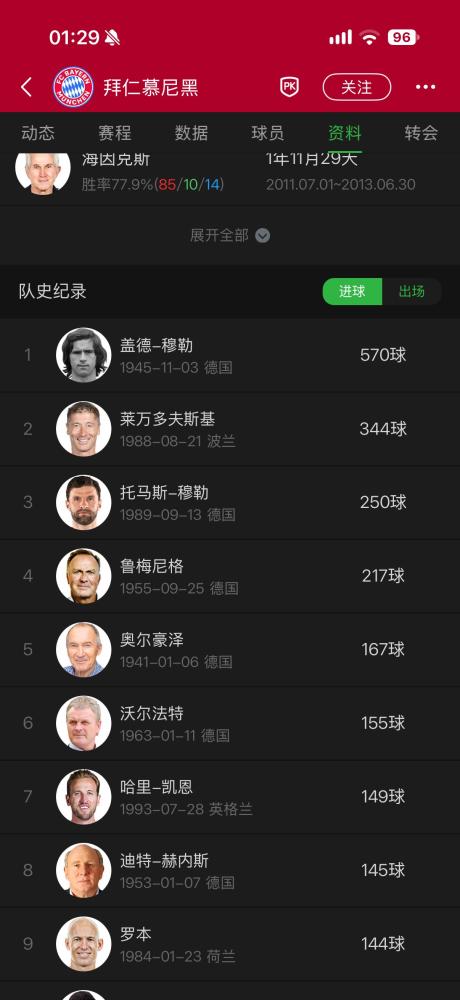
Task: Open 盖德-穆勒's player row
Action: point(230,355)
